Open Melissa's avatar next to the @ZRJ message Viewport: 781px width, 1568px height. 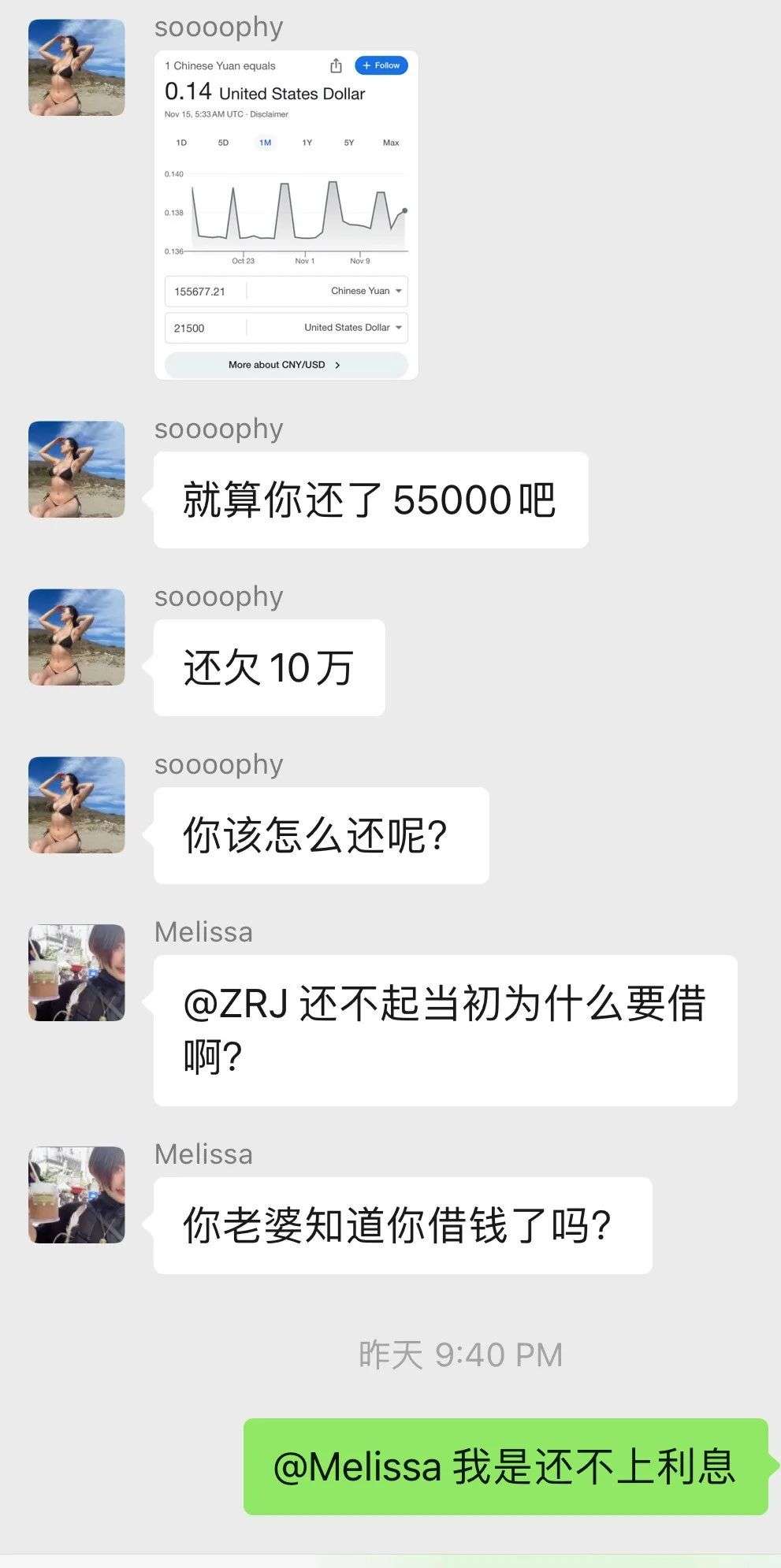click(76, 972)
